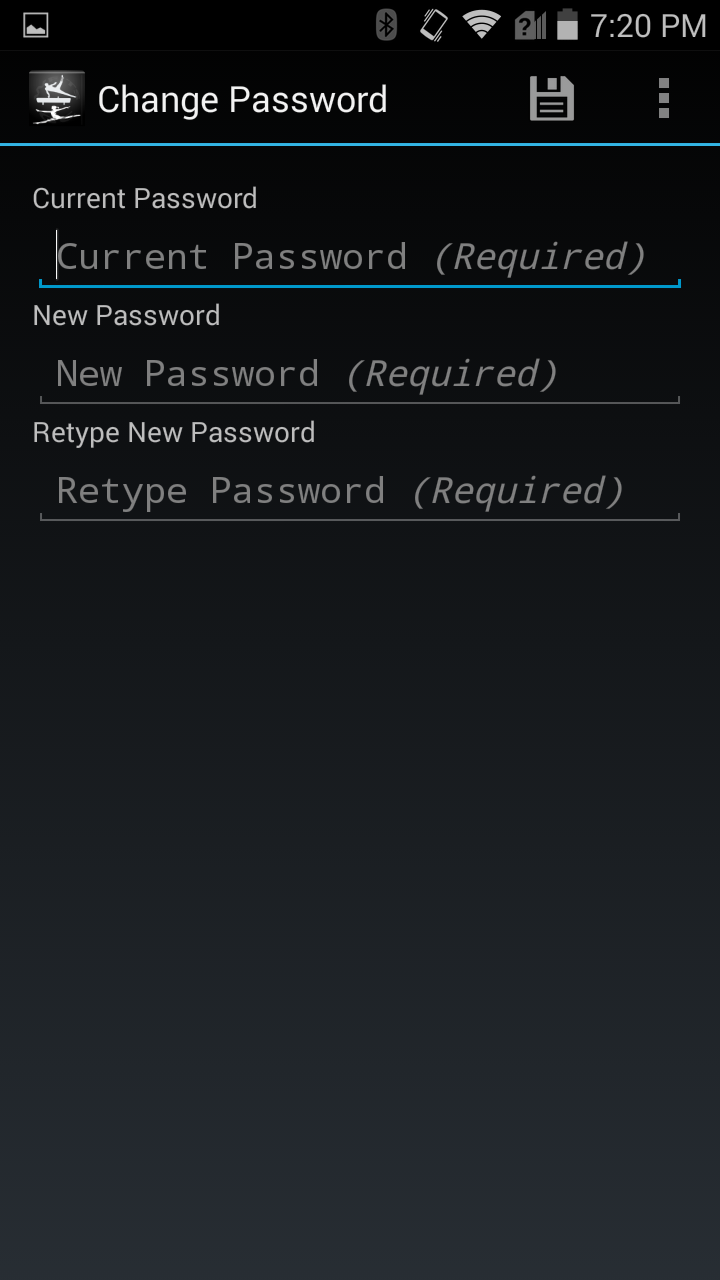This screenshot has height=1280, width=720.
Task: Save the new password with the floppy-disk icon
Action: 552,99
